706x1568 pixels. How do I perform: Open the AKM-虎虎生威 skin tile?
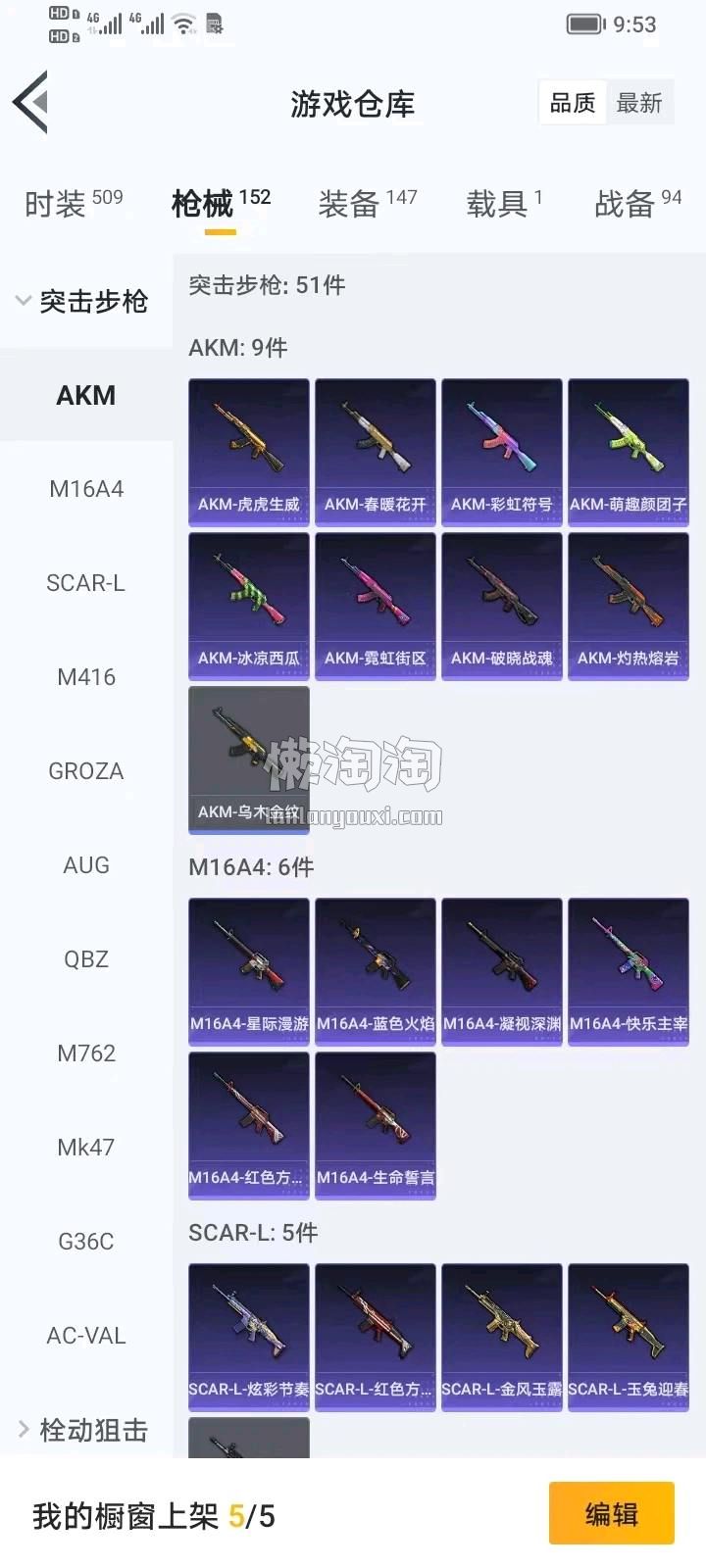[x=249, y=451]
